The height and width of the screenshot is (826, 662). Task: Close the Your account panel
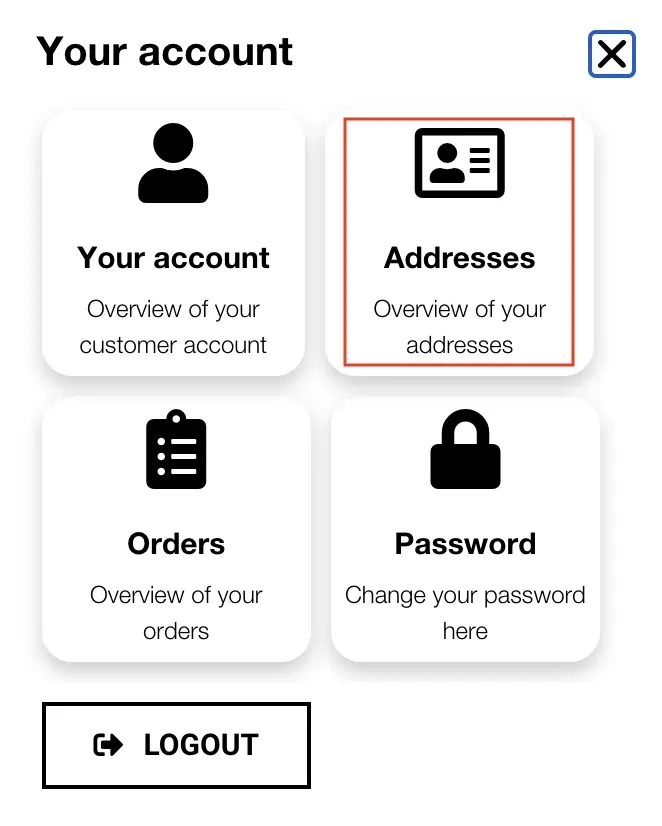[611, 54]
